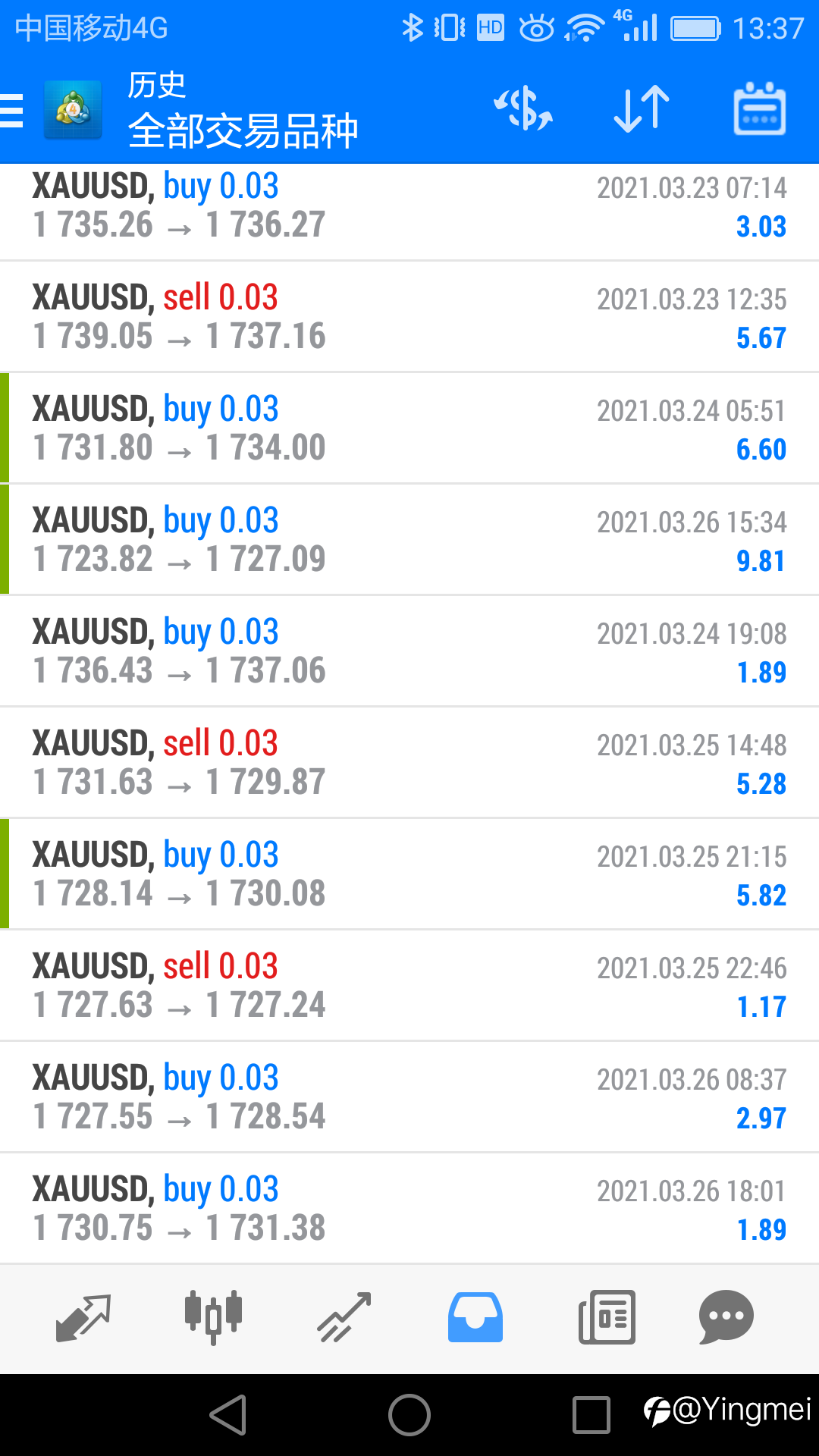
Task: Select buy trade from 1 728.14
Action: click(x=409, y=874)
